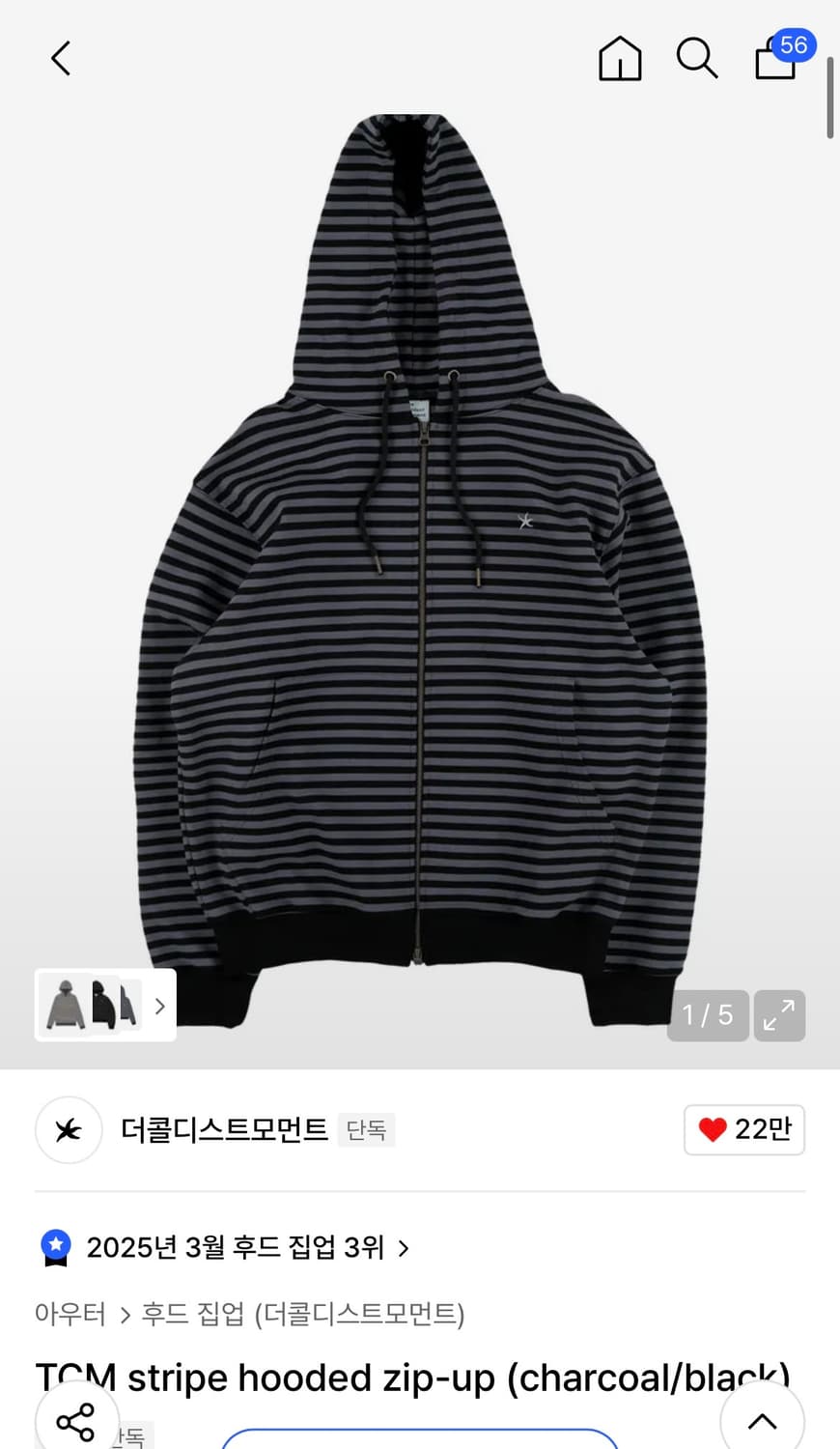
Task: Open the home screen via house icon
Action: pyautogui.click(x=620, y=58)
